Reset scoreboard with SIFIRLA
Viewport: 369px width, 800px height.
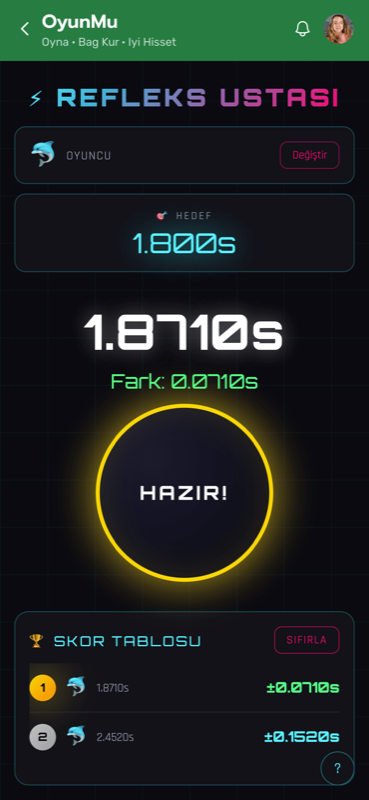pyautogui.click(x=306, y=640)
